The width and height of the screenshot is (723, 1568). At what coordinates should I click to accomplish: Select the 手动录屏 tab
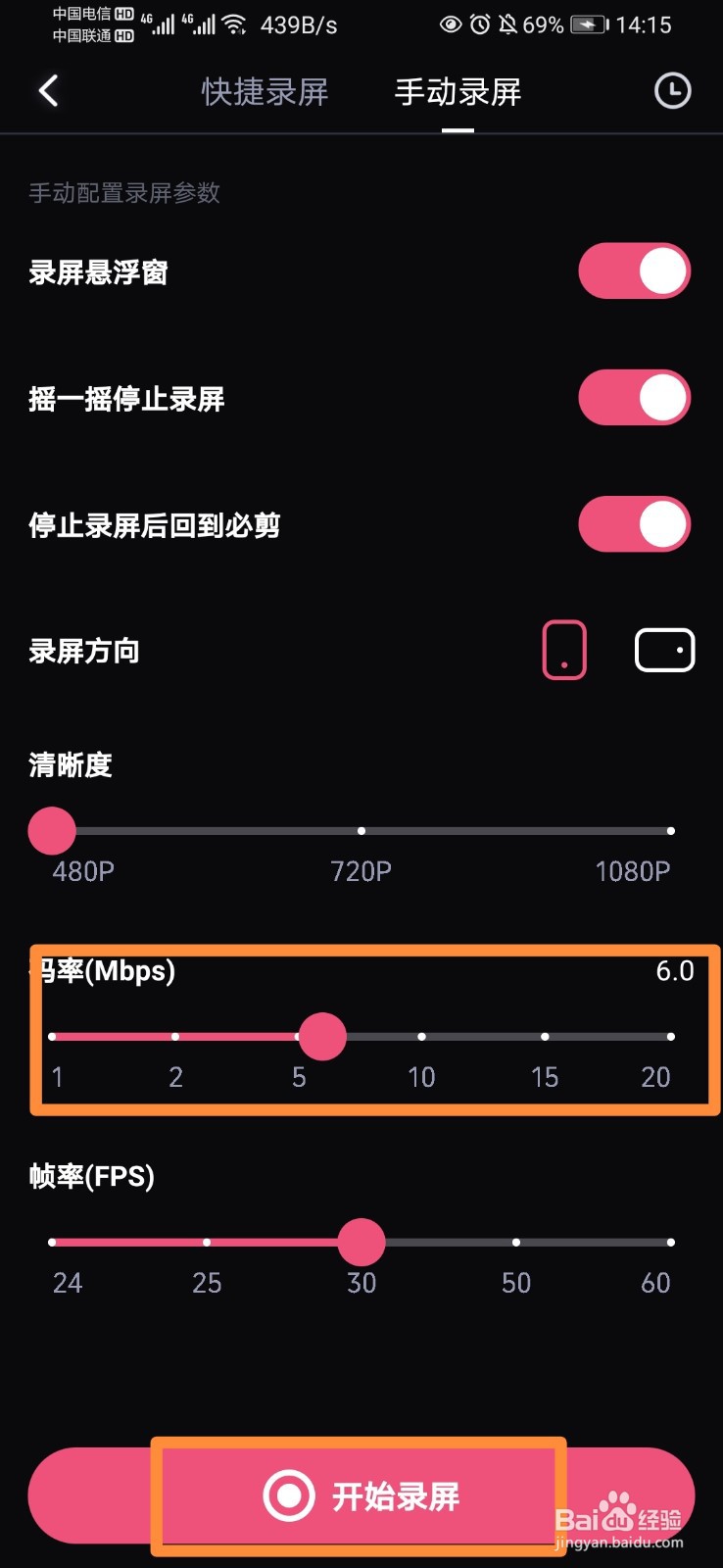[457, 90]
